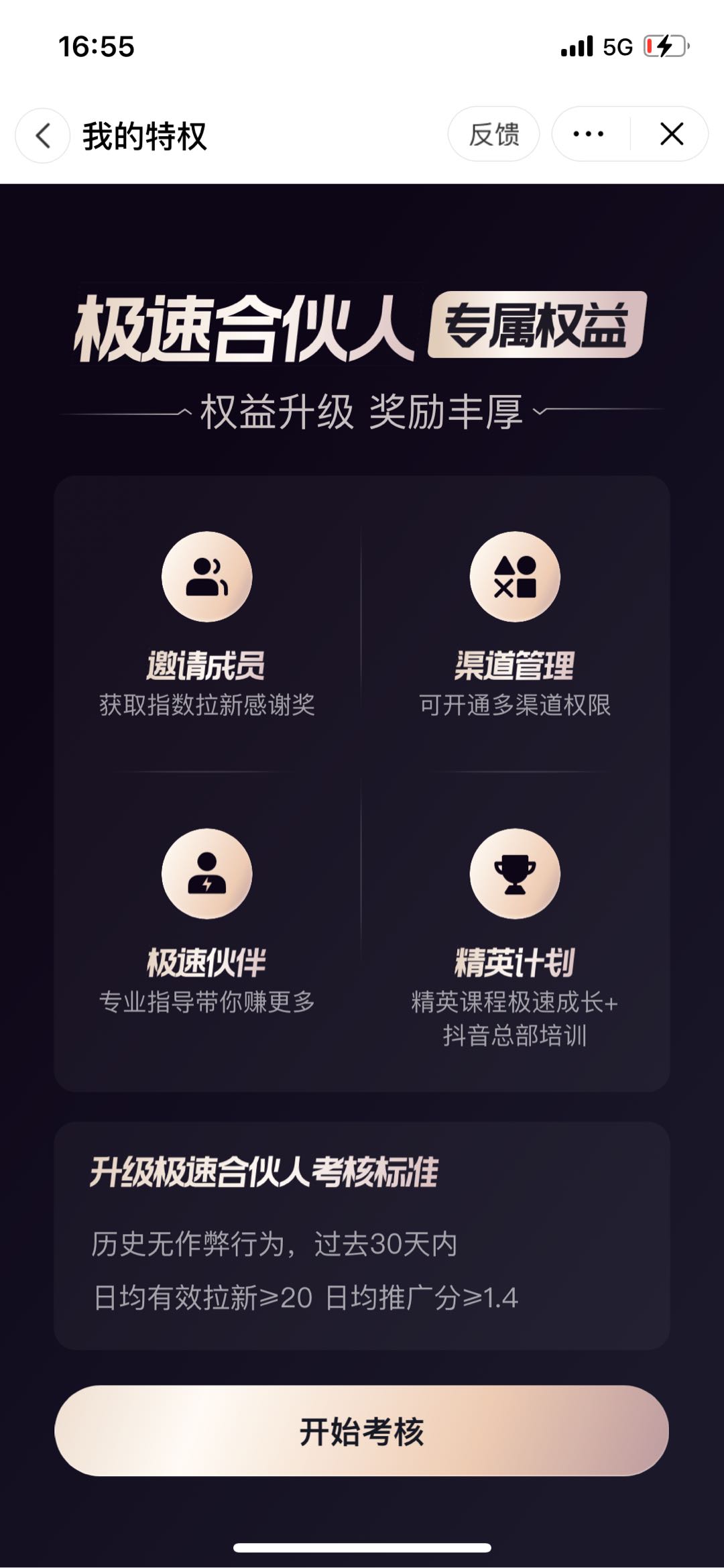This screenshot has width=724, height=1568.
Task: Tap 开始考核 to start the assessment
Action: tap(361, 1431)
